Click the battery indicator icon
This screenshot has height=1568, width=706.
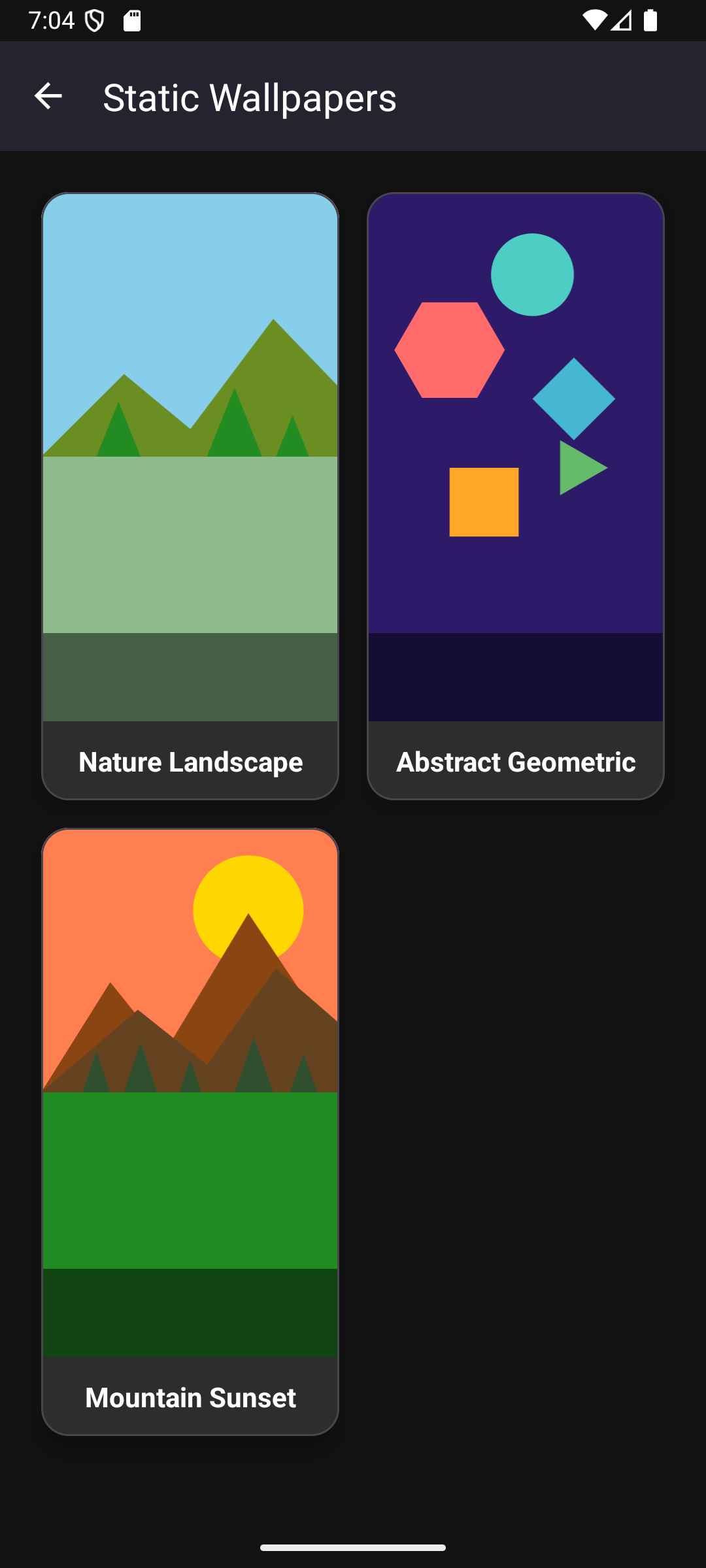tap(651, 20)
